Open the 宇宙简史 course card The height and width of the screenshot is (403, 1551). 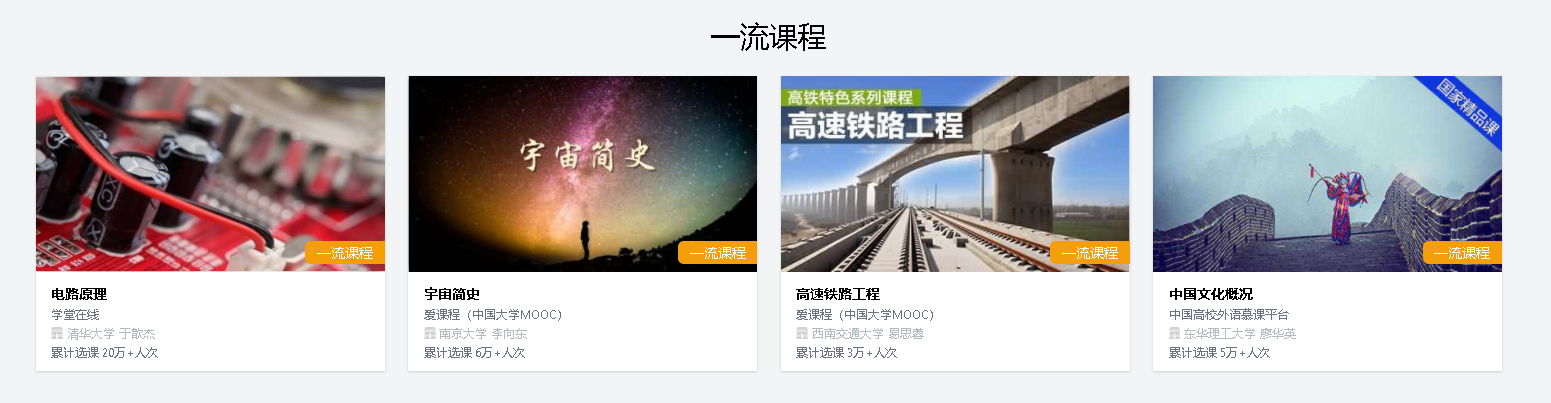pos(582,222)
